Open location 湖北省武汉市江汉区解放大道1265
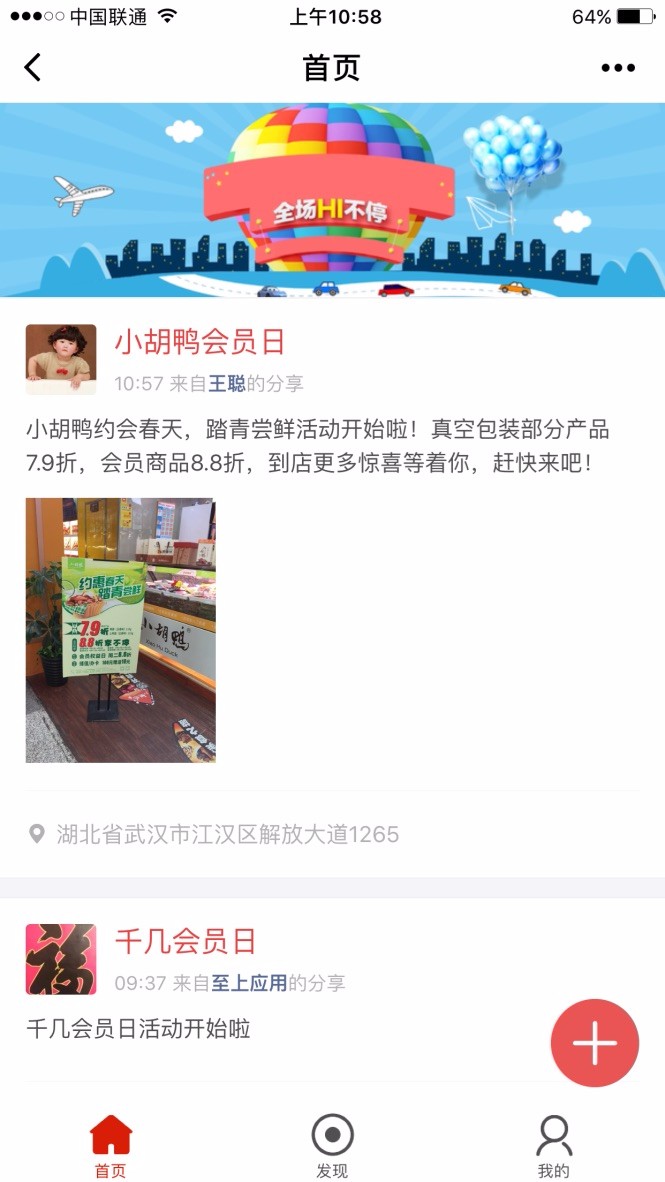665x1182 pixels. tap(227, 834)
